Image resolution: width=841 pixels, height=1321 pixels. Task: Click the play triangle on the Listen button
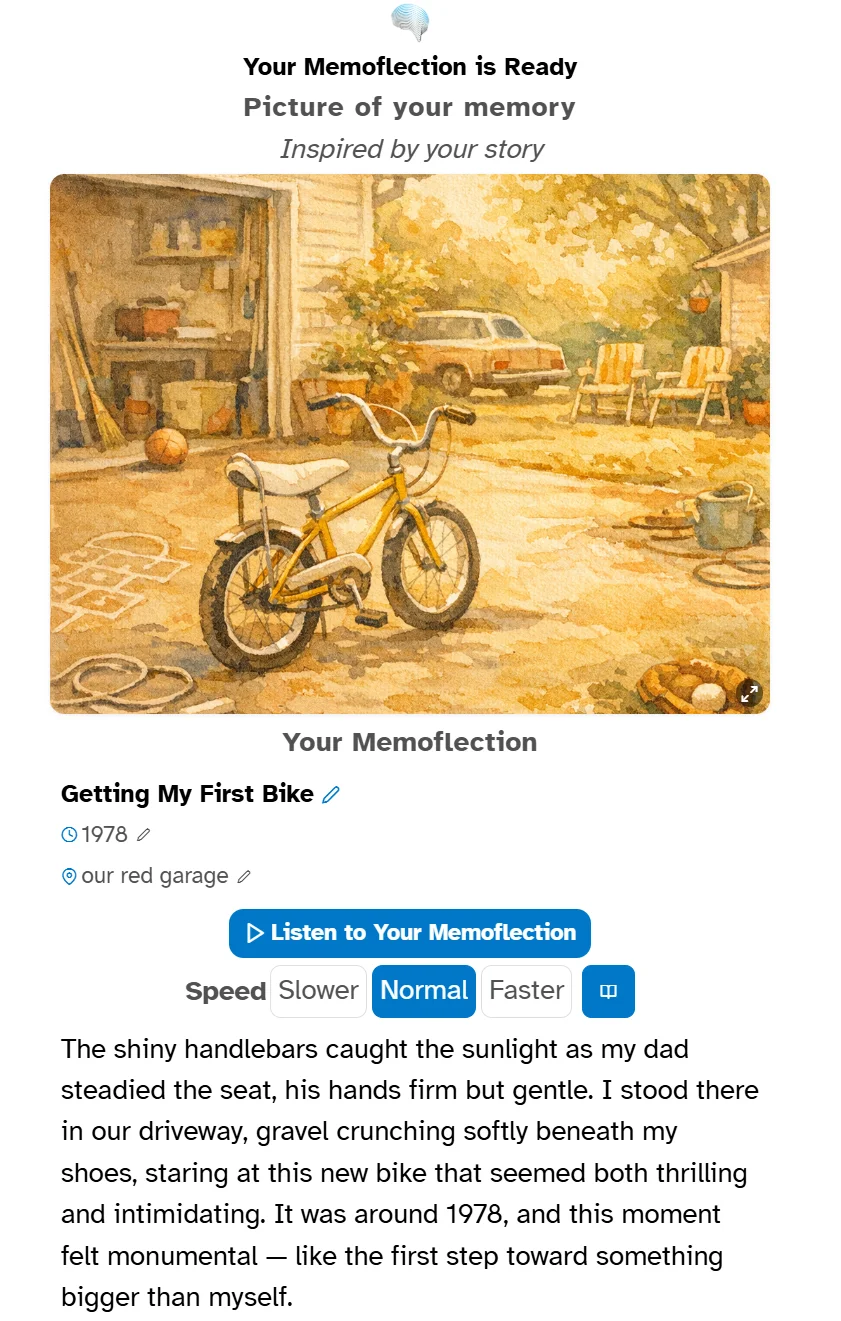tap(255, 933)
